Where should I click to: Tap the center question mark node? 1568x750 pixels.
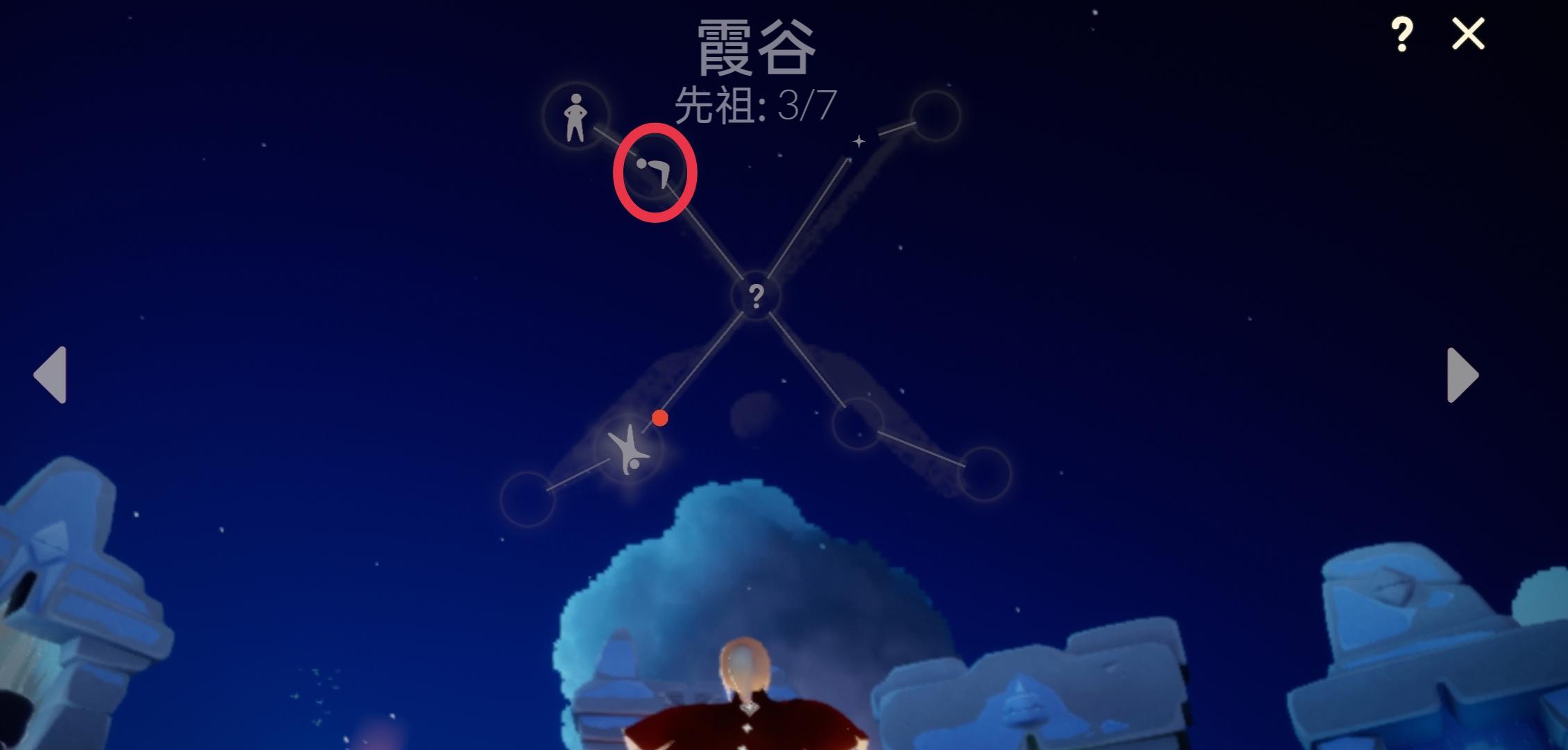[x=756, y=297]
